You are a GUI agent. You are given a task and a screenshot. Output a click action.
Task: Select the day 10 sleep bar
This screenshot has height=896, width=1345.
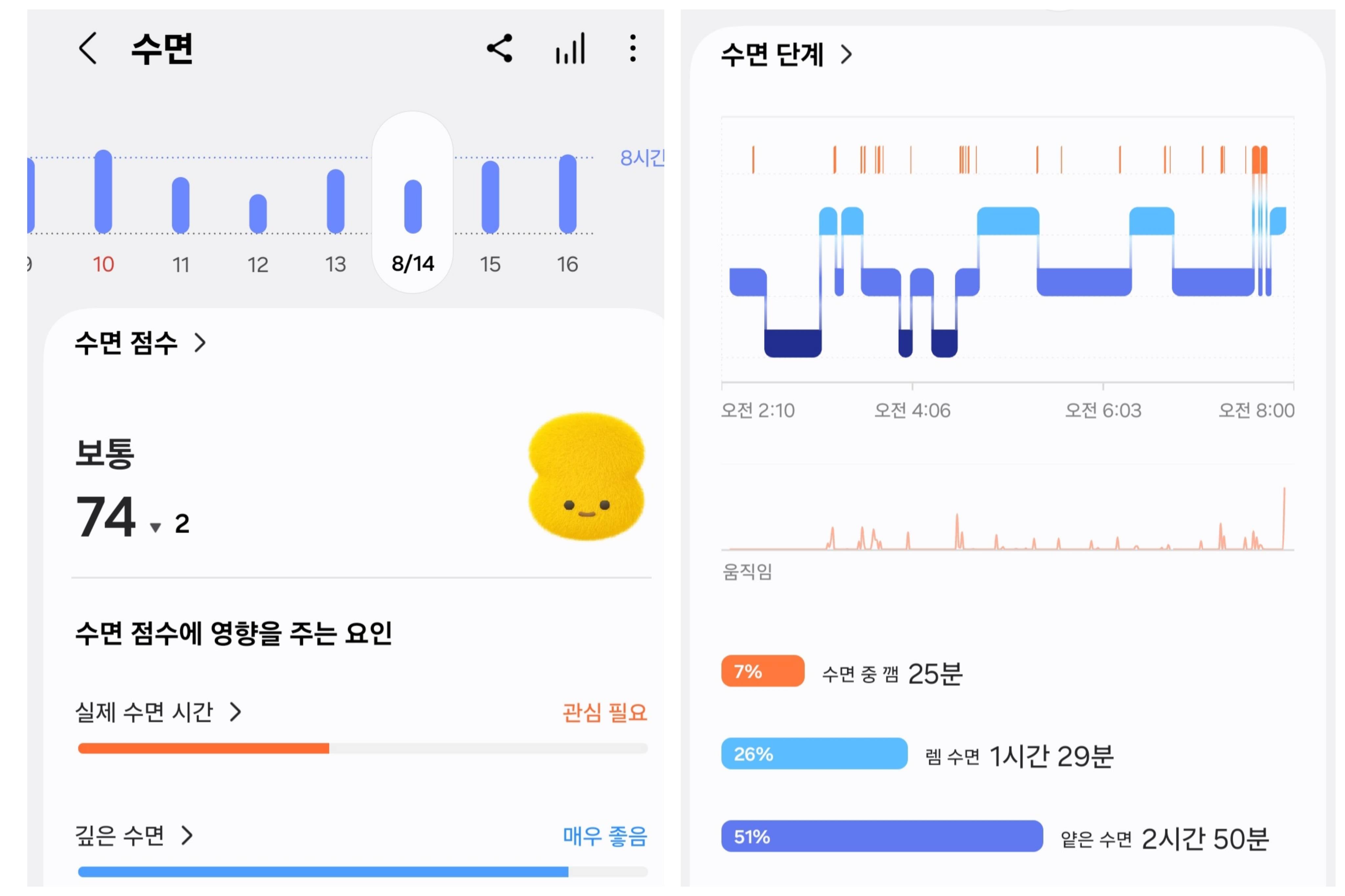pos(103,192)
